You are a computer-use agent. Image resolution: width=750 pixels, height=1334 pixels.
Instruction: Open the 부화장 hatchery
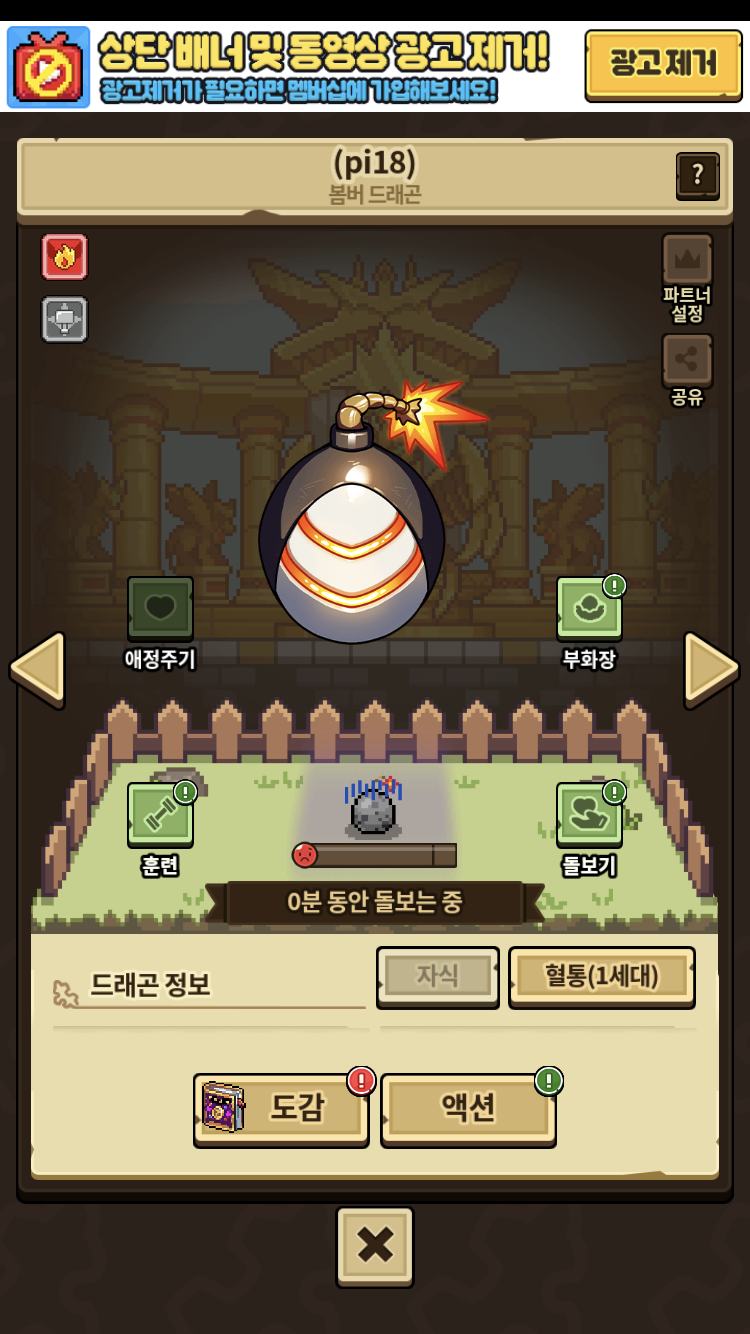coord(589,609)
